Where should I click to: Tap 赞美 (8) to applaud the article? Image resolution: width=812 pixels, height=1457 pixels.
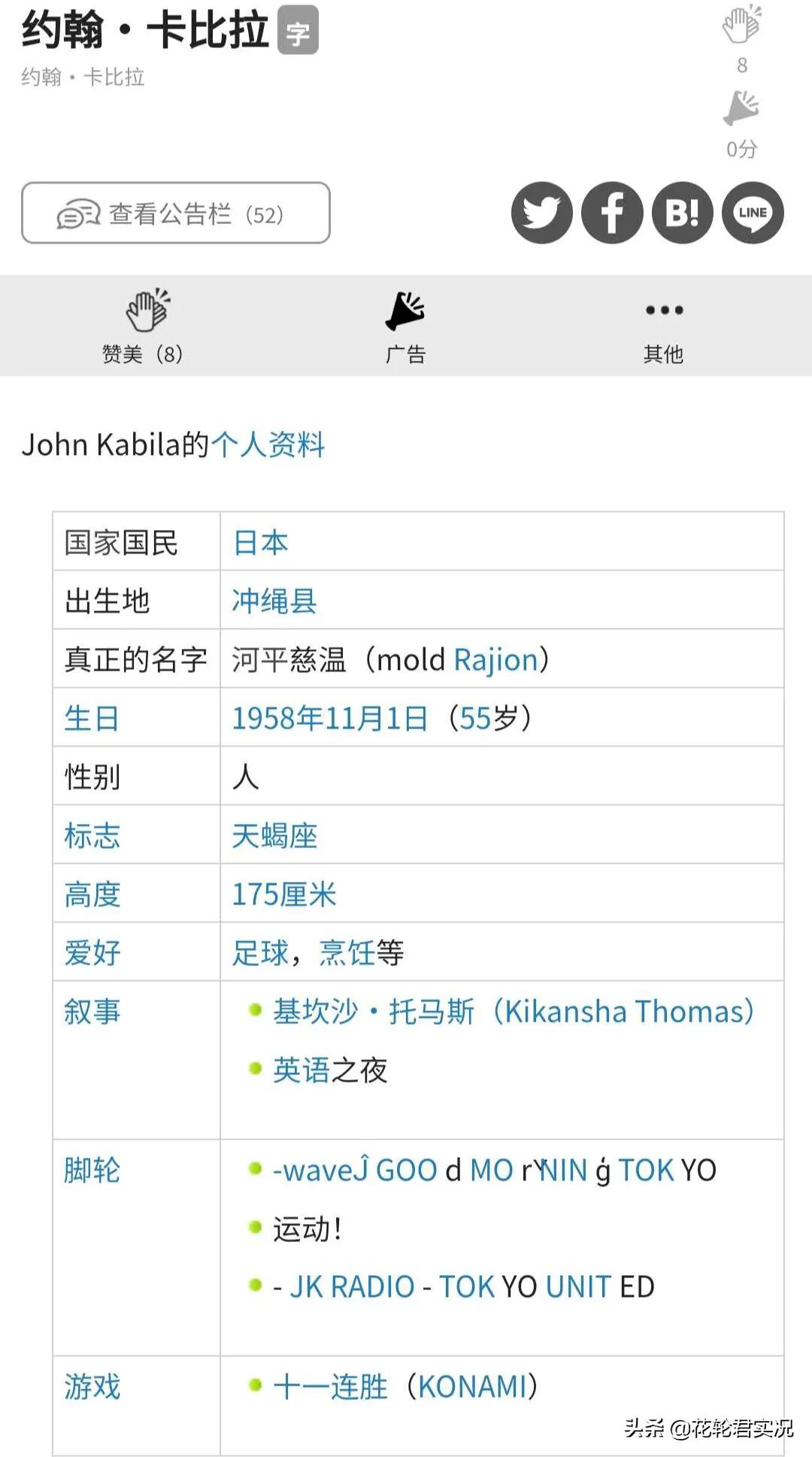143,326
